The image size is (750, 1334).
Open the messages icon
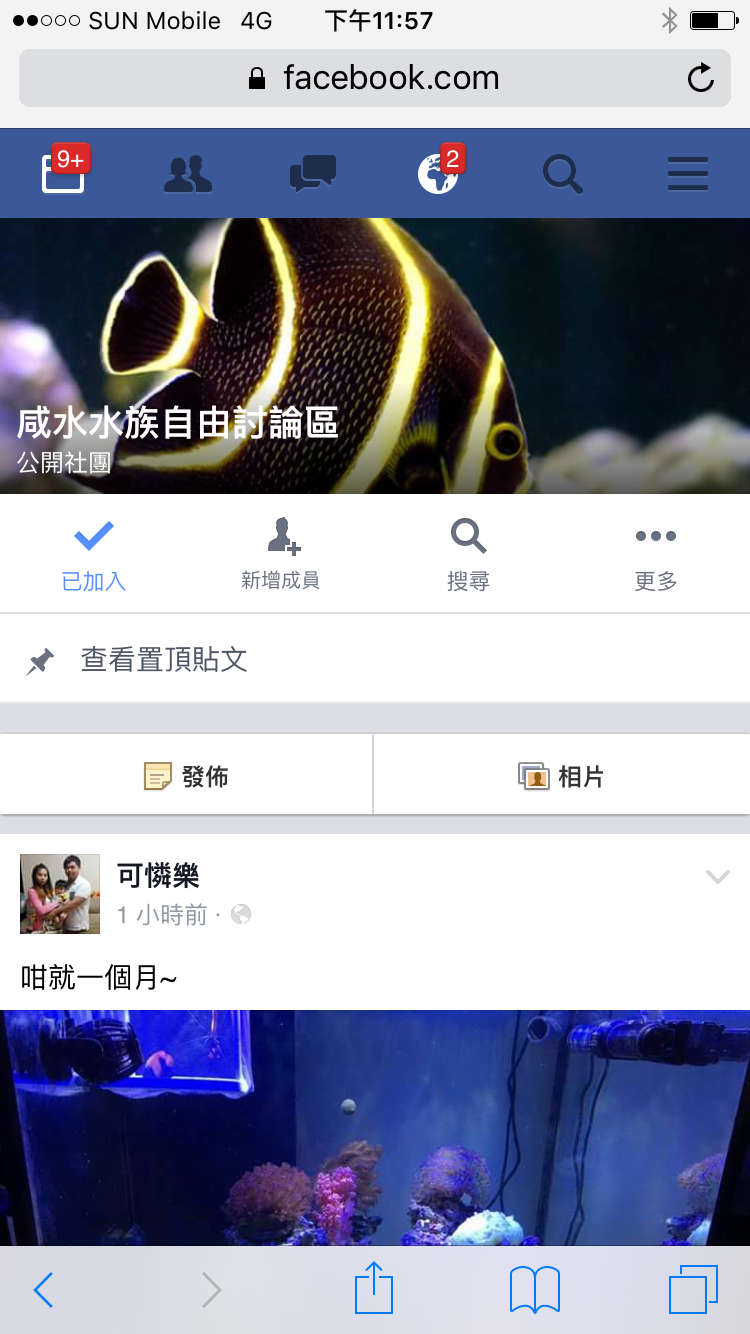312,174
